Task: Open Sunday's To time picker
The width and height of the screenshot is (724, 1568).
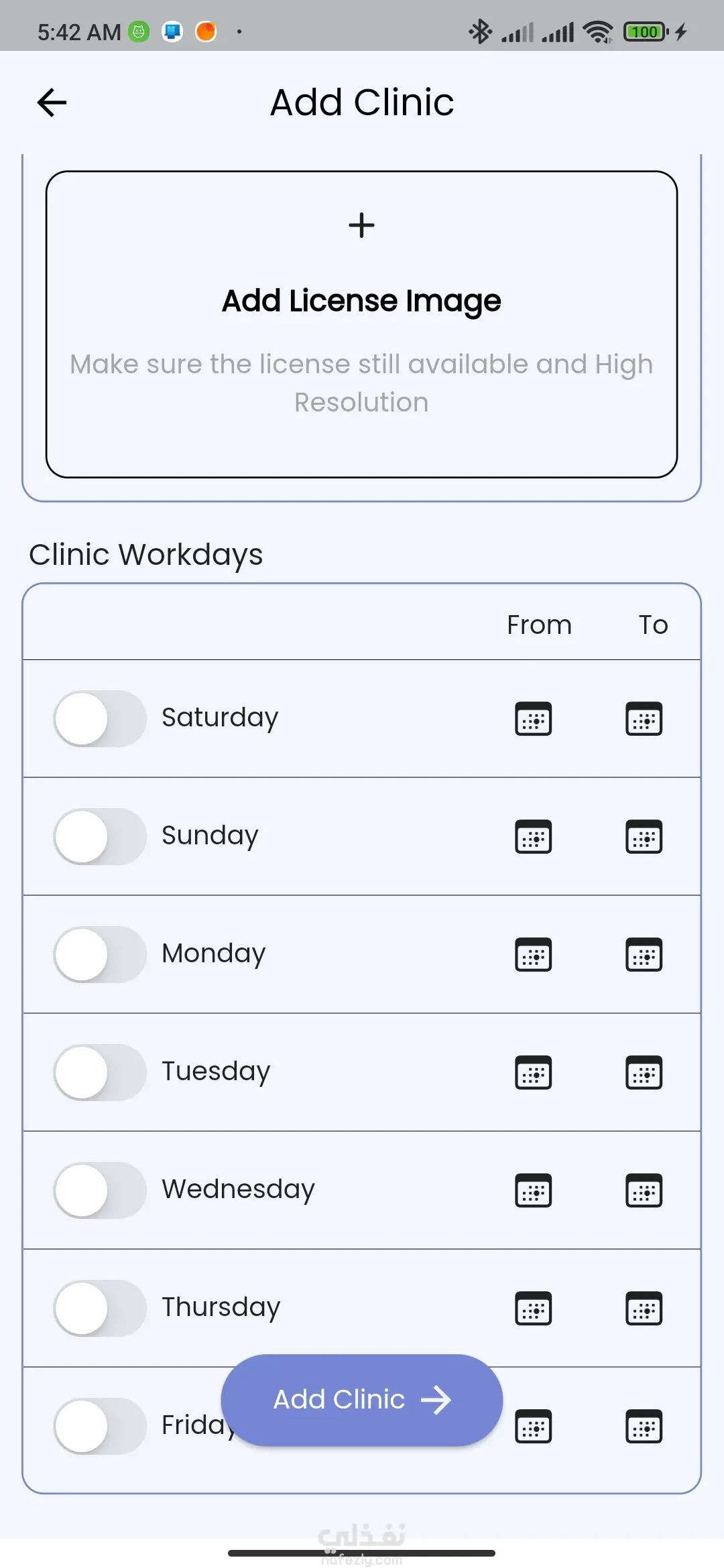Action: pos(644,837)
